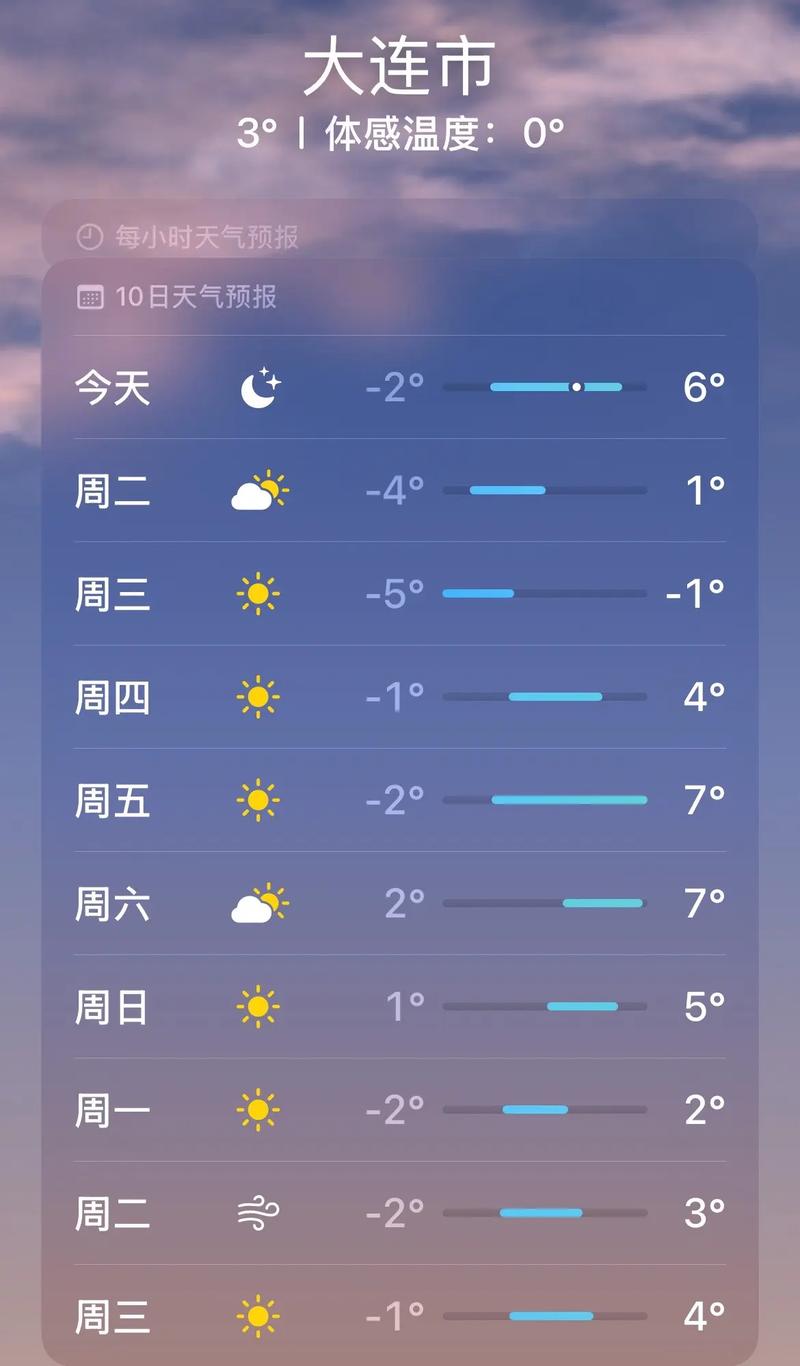The image size is (800, 1366).
Task: Select the crescent moon icon for 今天
Action: [258, 386]
